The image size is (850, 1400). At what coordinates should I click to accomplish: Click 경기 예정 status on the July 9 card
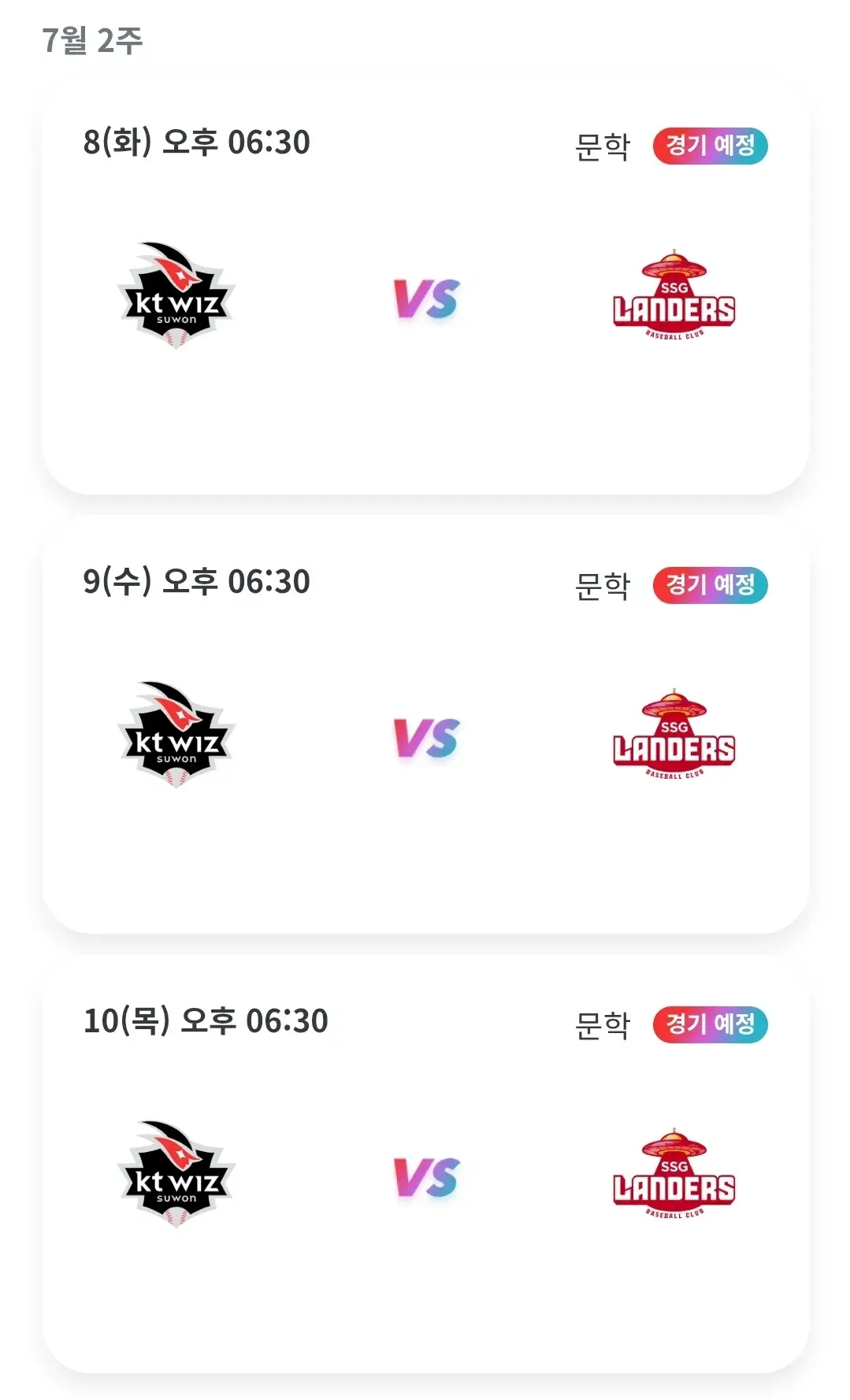710,587
